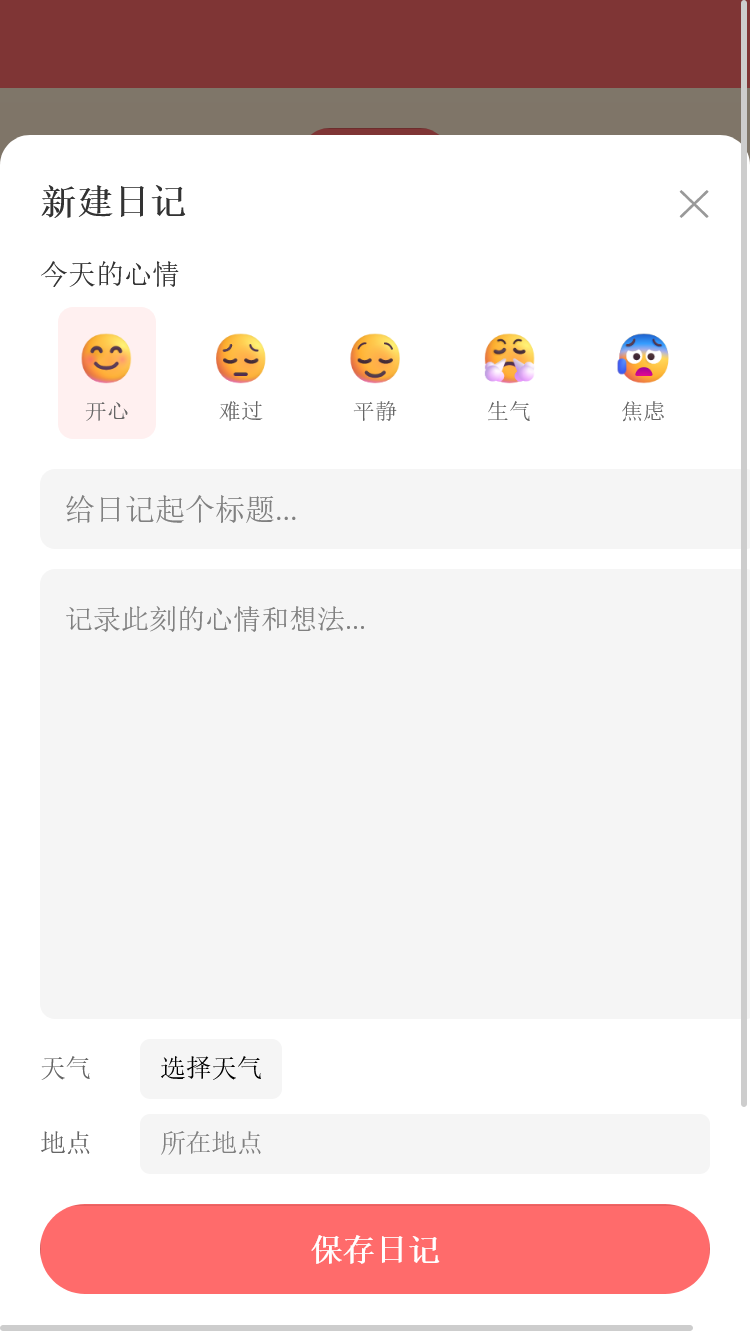Click the 今天的心情 section heading
Viewport: 752px width, 1336px height.
[x=109, y=273]
